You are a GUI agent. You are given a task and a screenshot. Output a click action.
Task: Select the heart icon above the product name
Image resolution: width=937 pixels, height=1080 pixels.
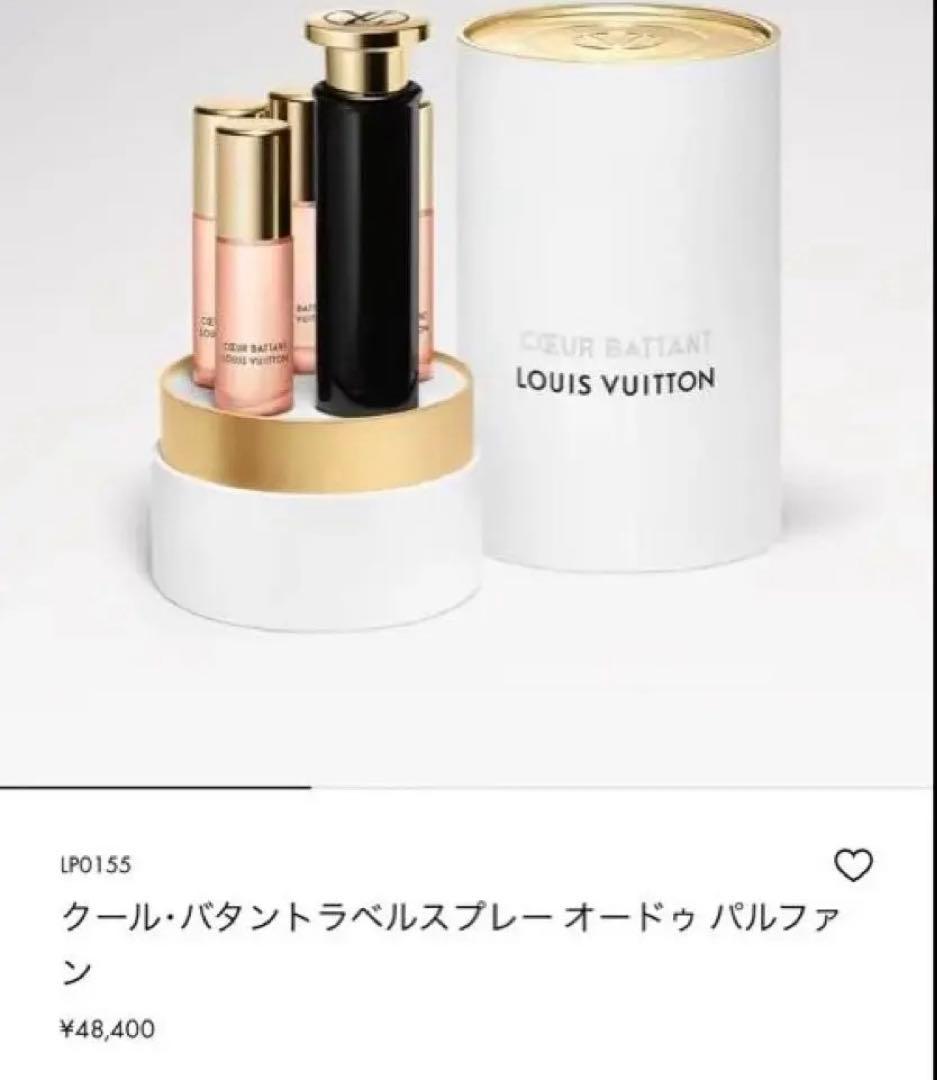pyautogui.click(x=853, y=866)
